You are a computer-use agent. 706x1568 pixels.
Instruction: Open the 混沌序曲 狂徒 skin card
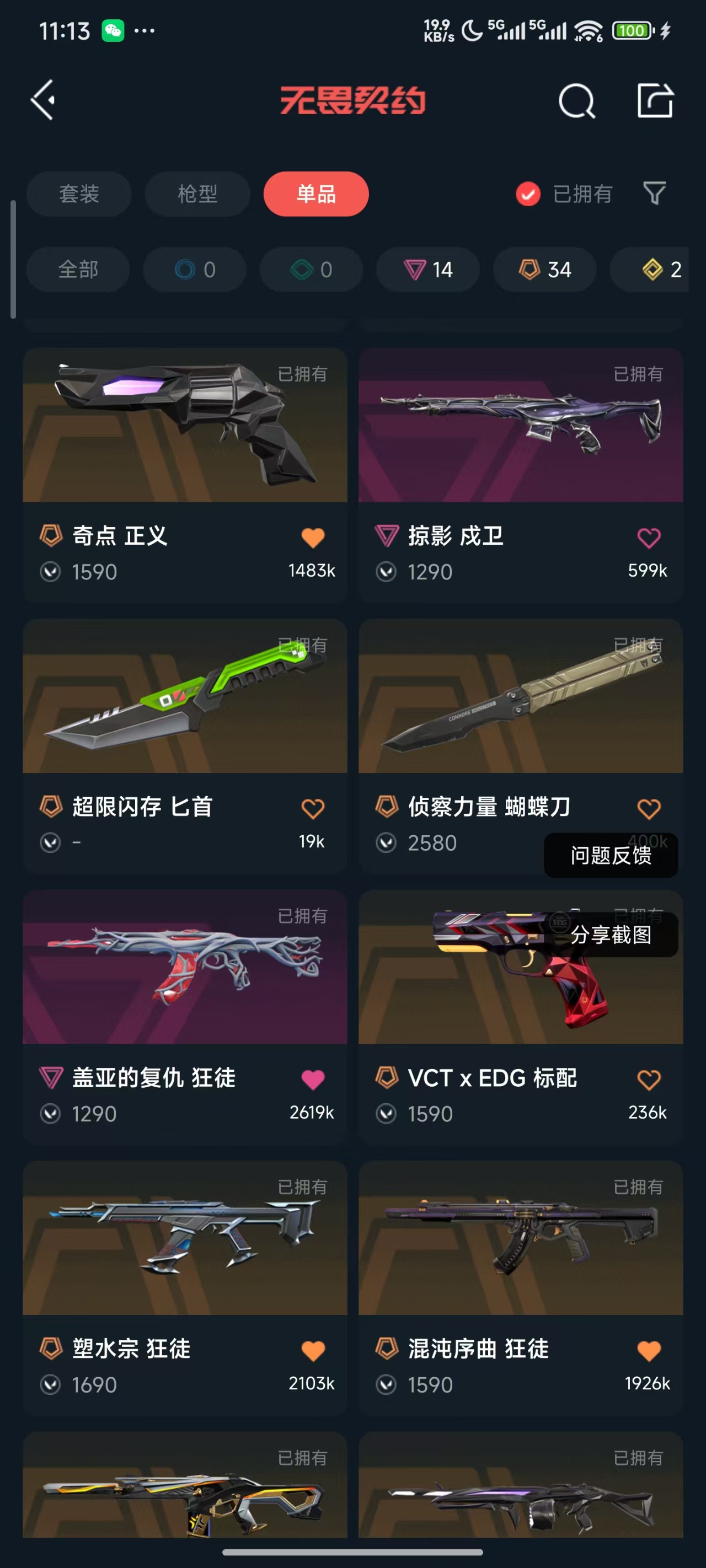[520, 1239]
